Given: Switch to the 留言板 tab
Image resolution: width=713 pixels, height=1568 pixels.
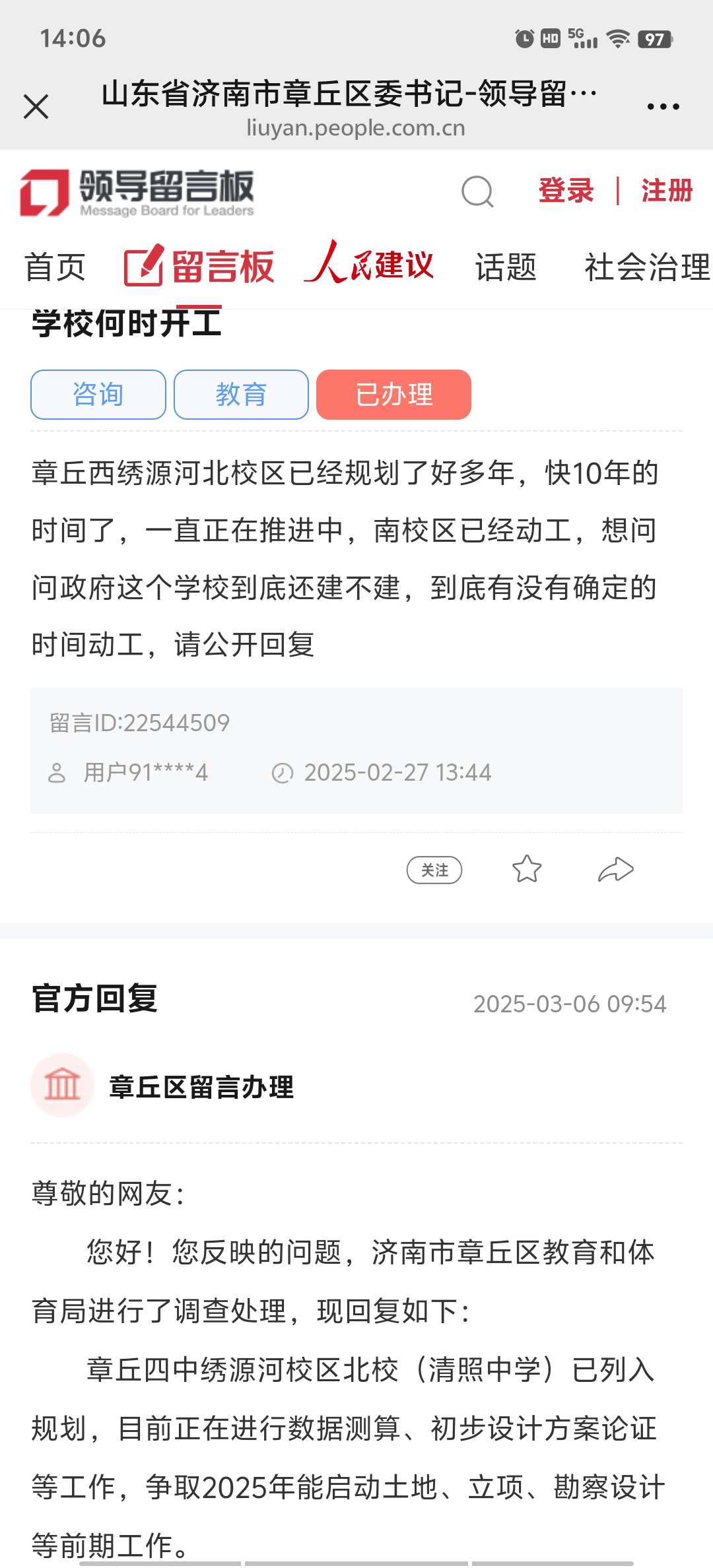Looking at the screenshot, I should [200, 267].
